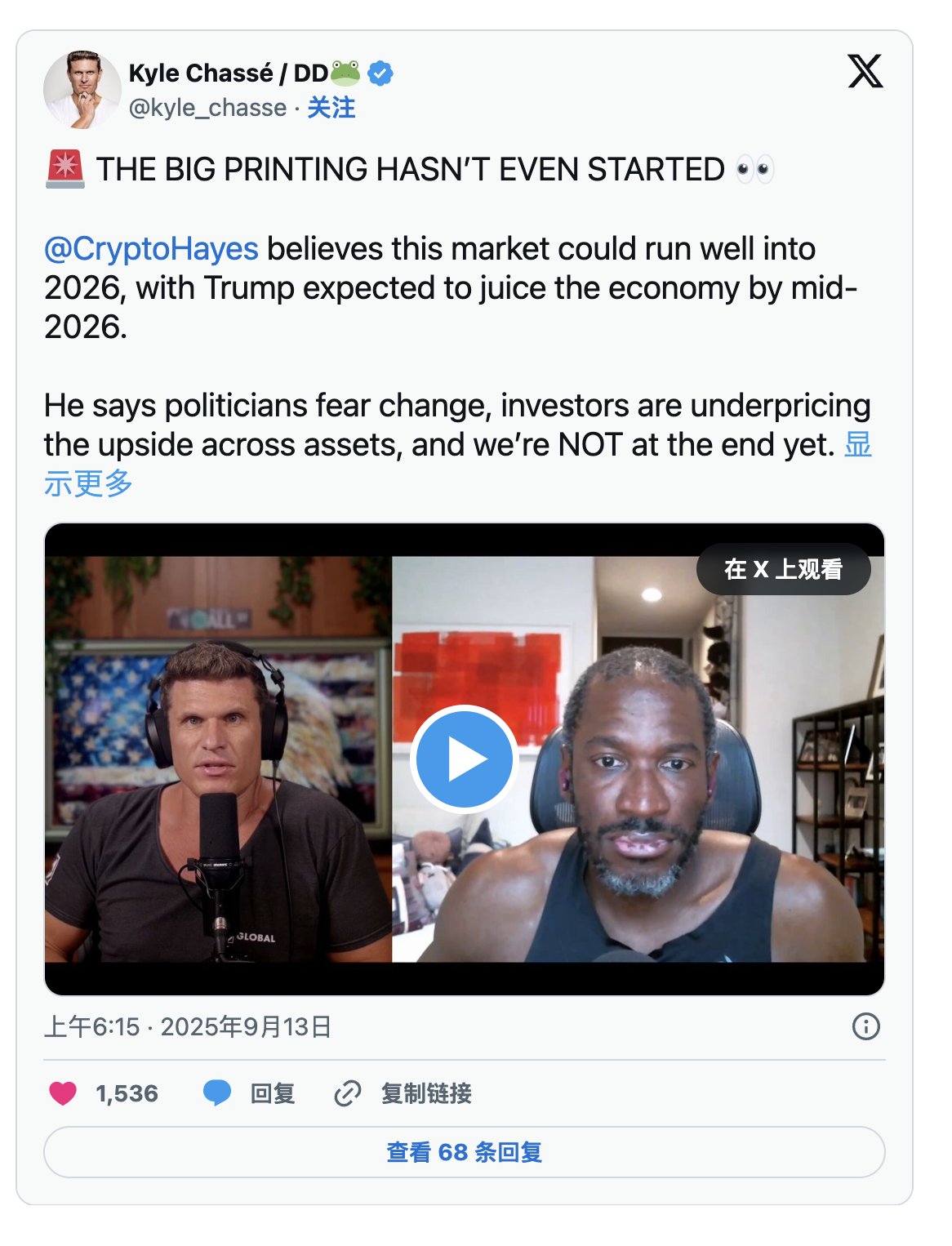View all replies via 查看 68 条回复

tap(464, 1152)
